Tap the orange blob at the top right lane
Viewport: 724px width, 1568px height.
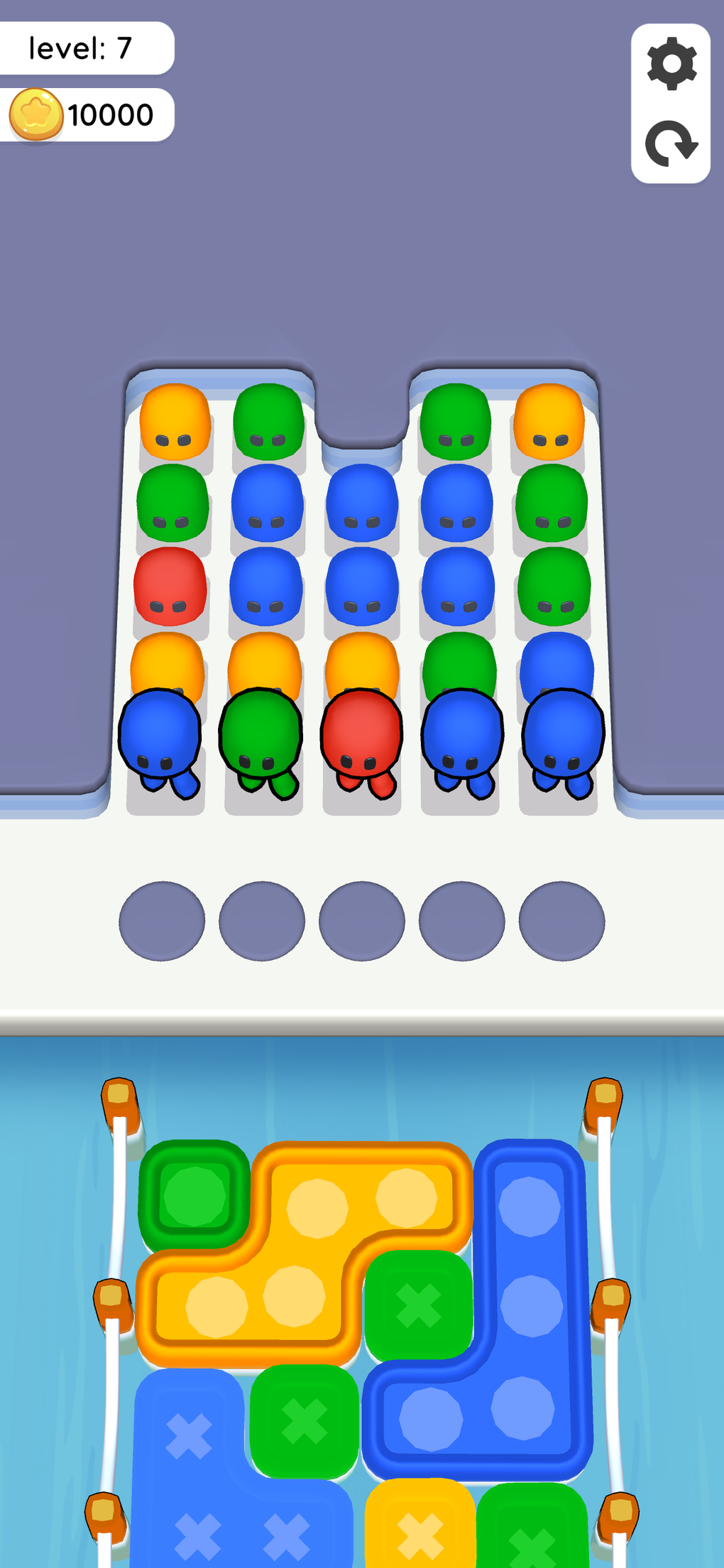pyautogui.click(x=550, y=423)
